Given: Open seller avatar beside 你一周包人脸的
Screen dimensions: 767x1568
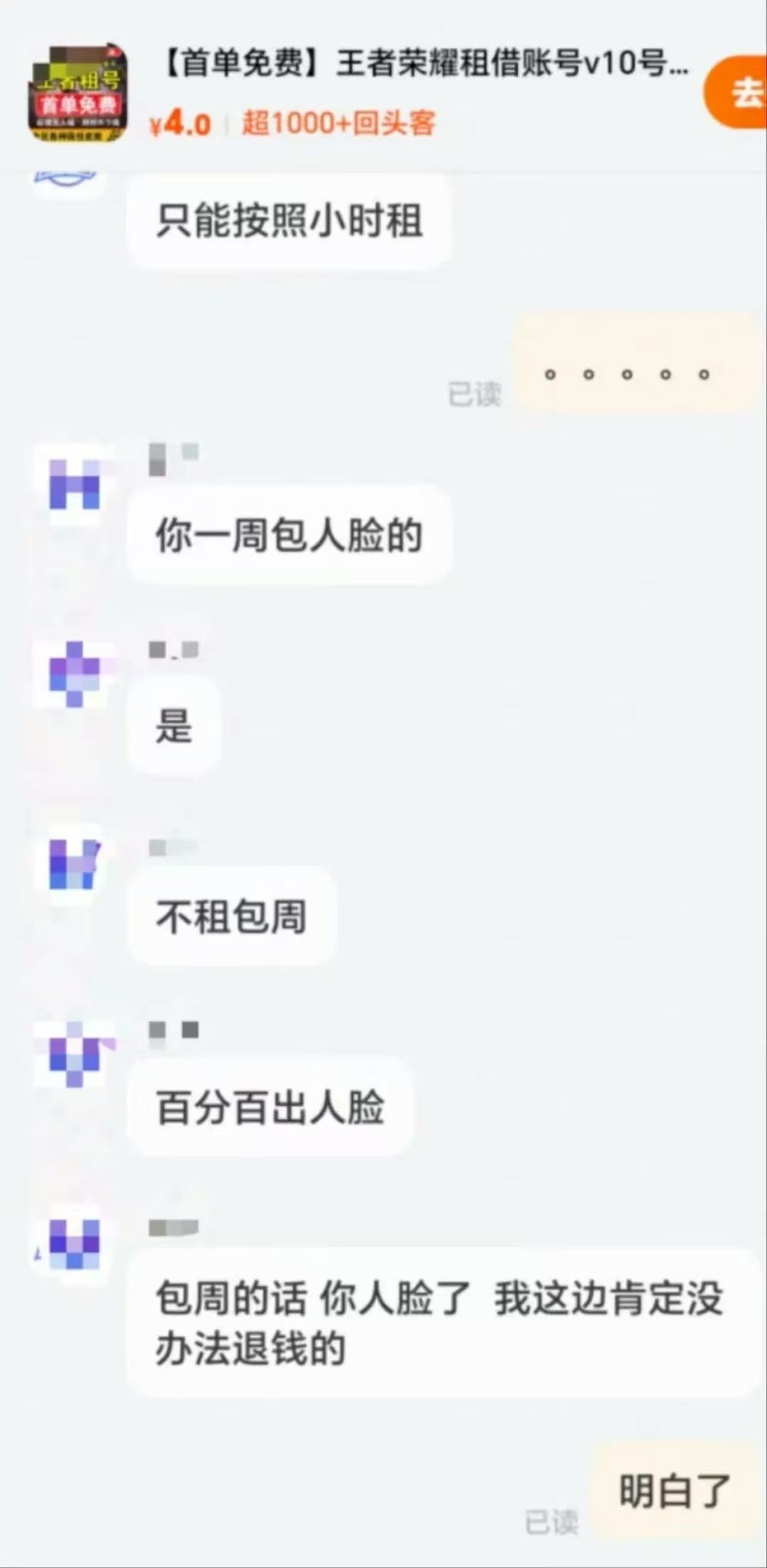Looking at the screenshot, I should 74,485.
